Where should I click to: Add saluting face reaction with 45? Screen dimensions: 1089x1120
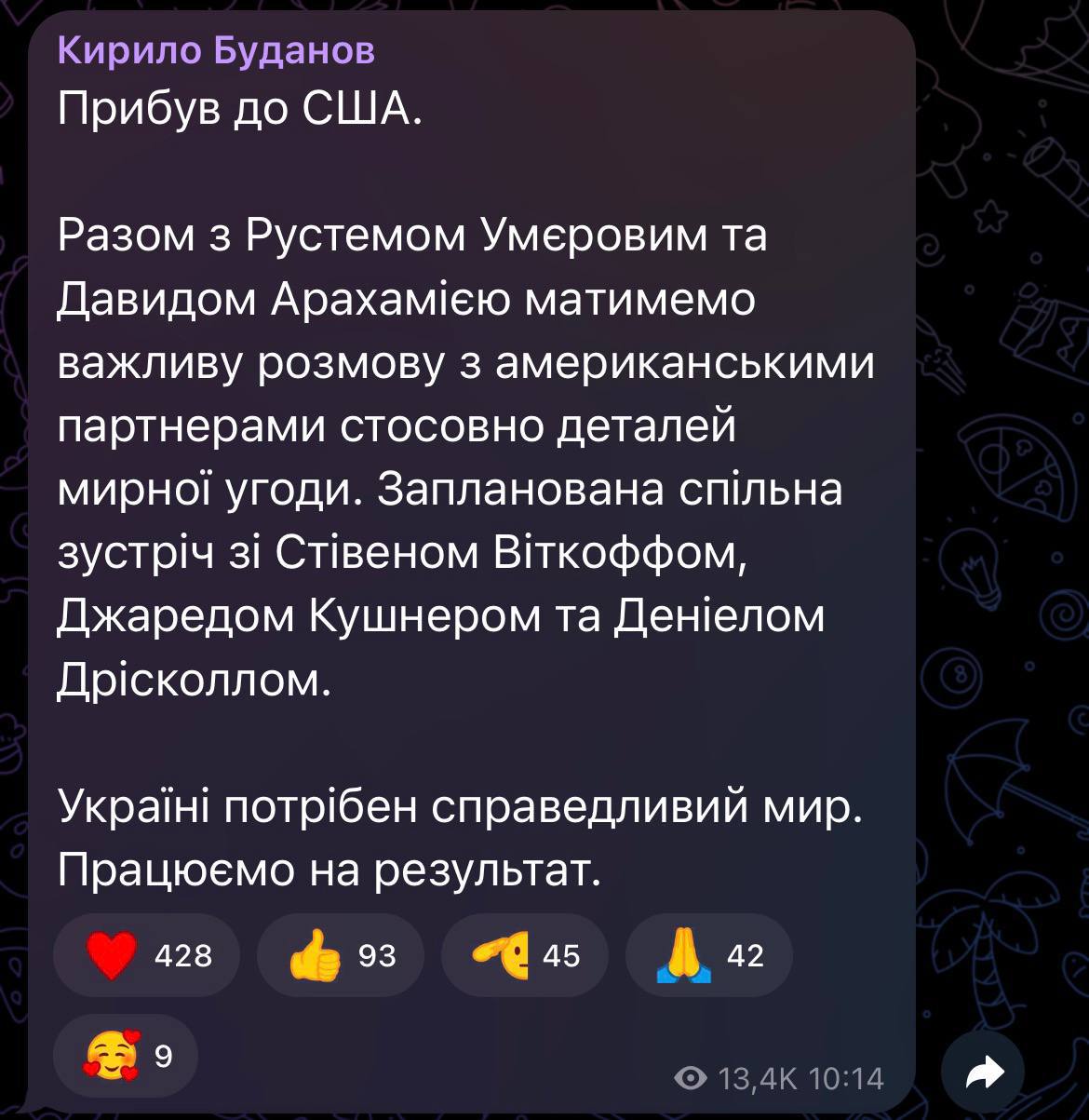[524, 955]
